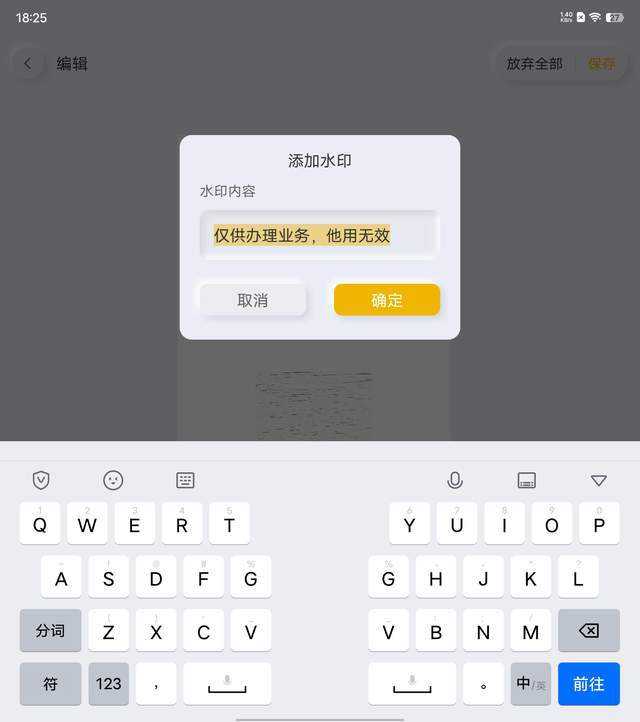Tap the 水印内容 text field
This screenshot has height=722, width=640.
click(319, 236)
